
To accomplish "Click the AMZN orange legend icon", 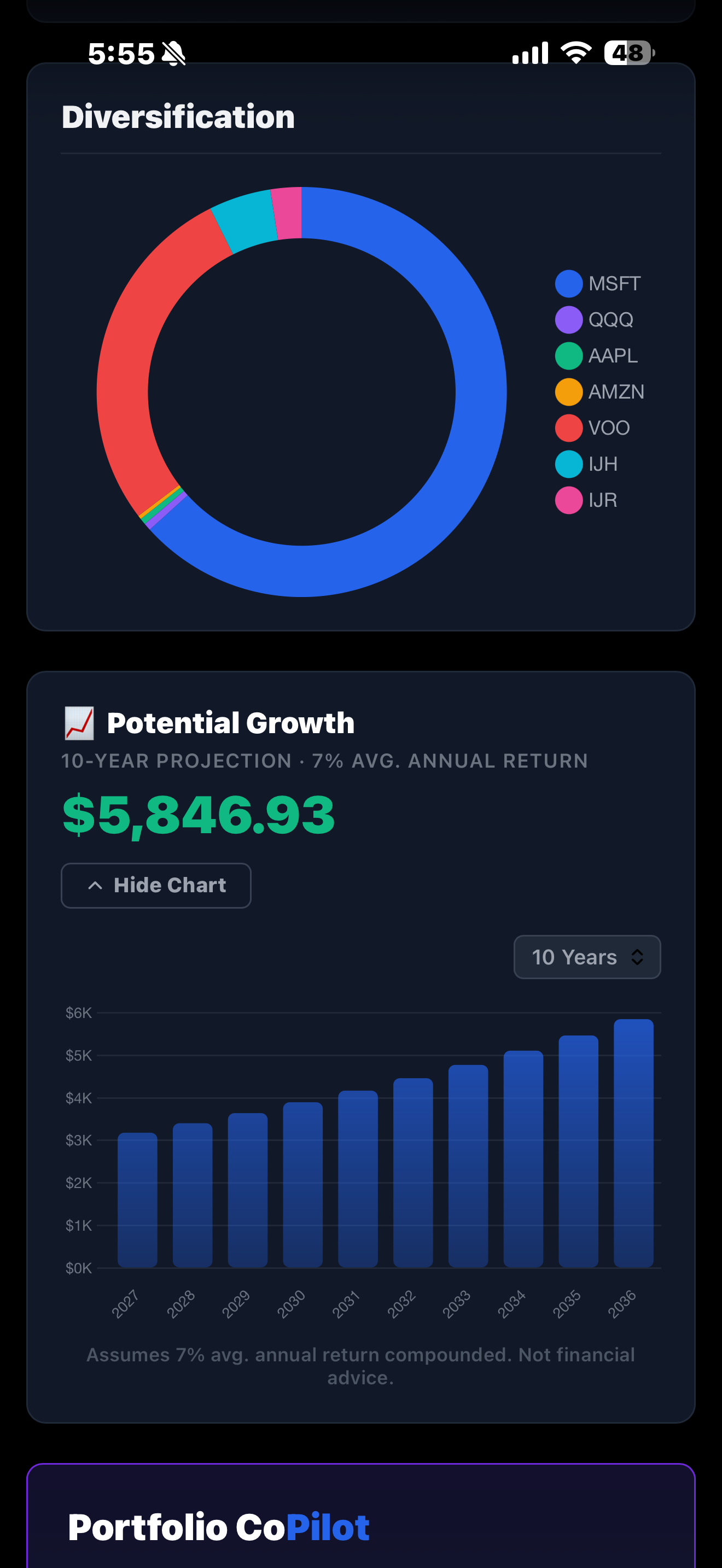I will tap(569, 391).
